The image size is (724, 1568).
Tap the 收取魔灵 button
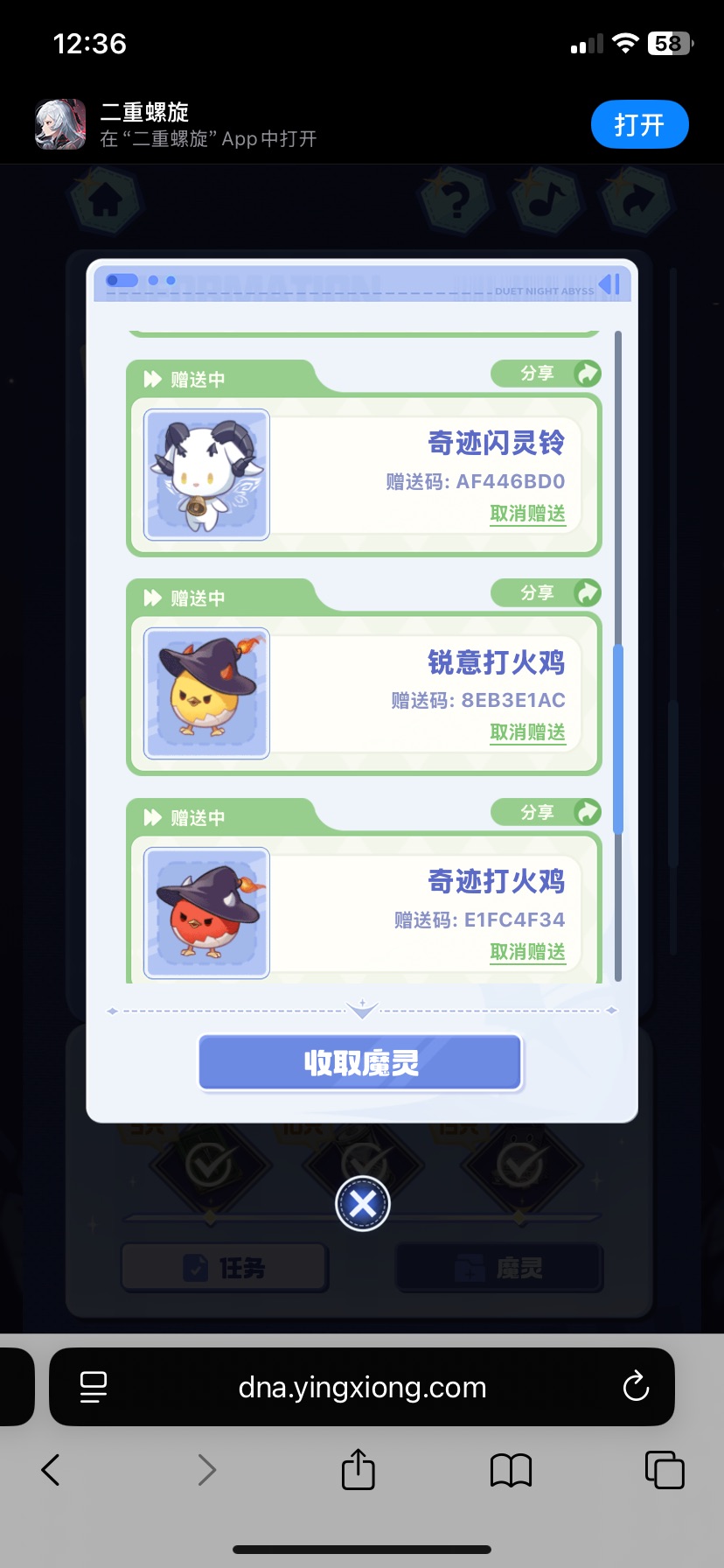(x=360, y=1063)
